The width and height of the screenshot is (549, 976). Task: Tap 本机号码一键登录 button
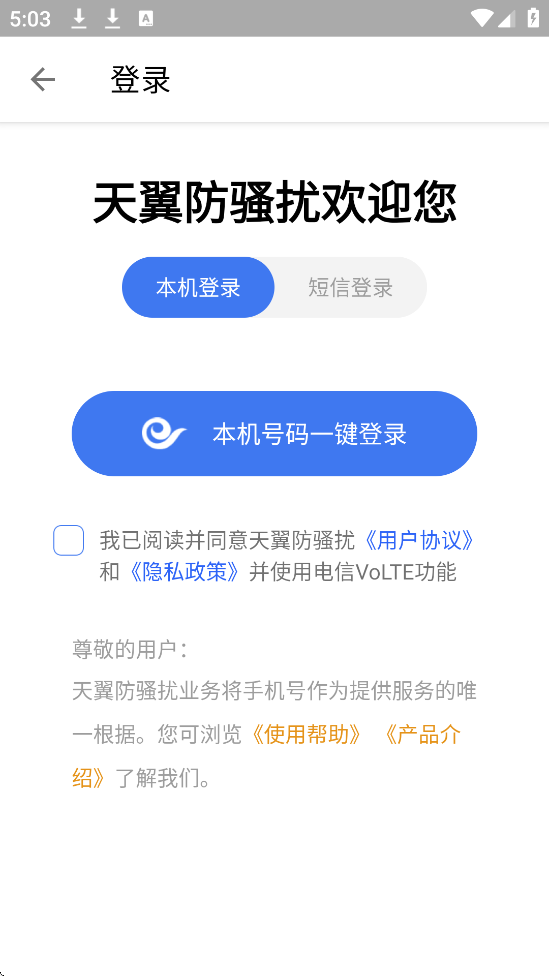[274, 434]
